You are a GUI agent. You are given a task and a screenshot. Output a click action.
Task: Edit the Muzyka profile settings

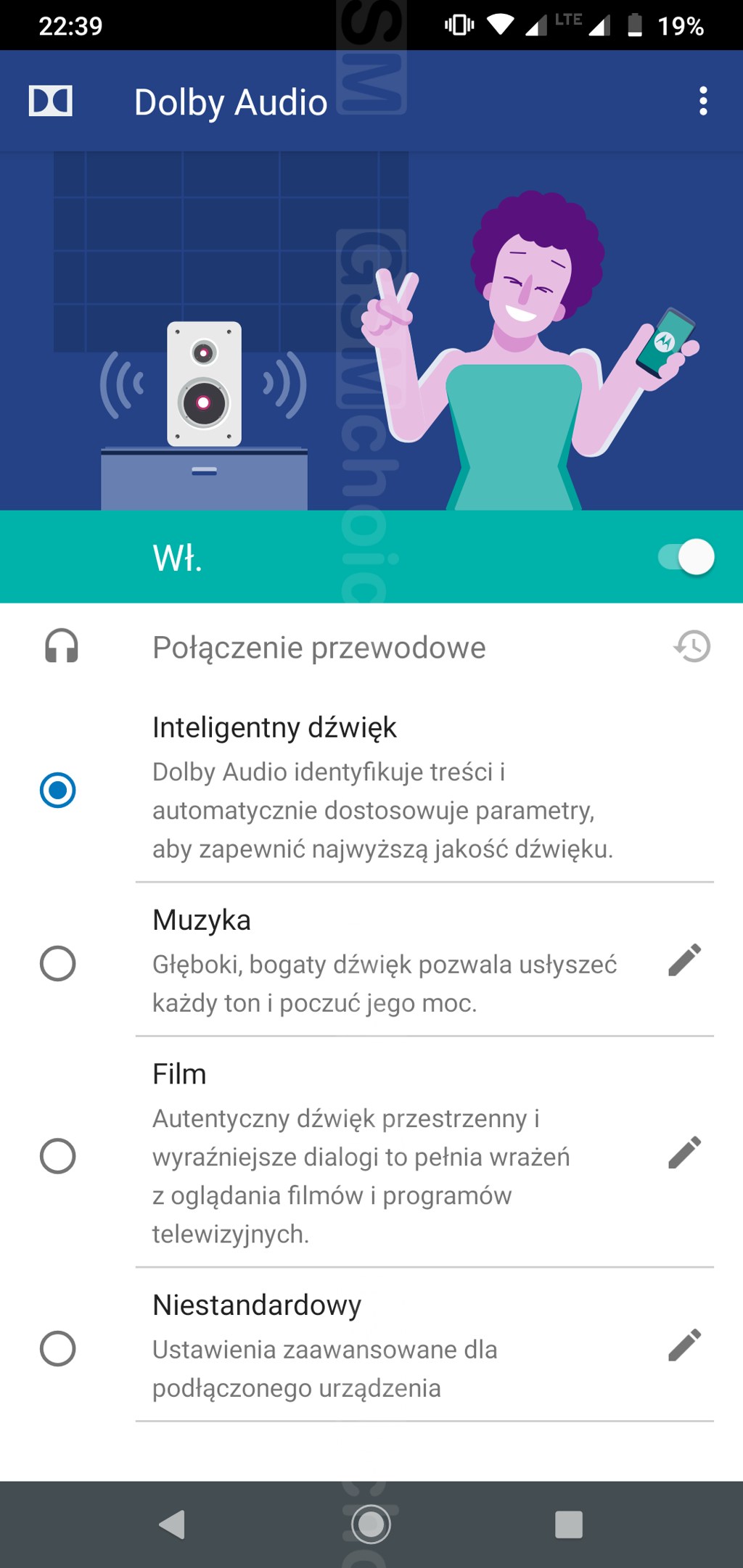[x=684, y=960]
